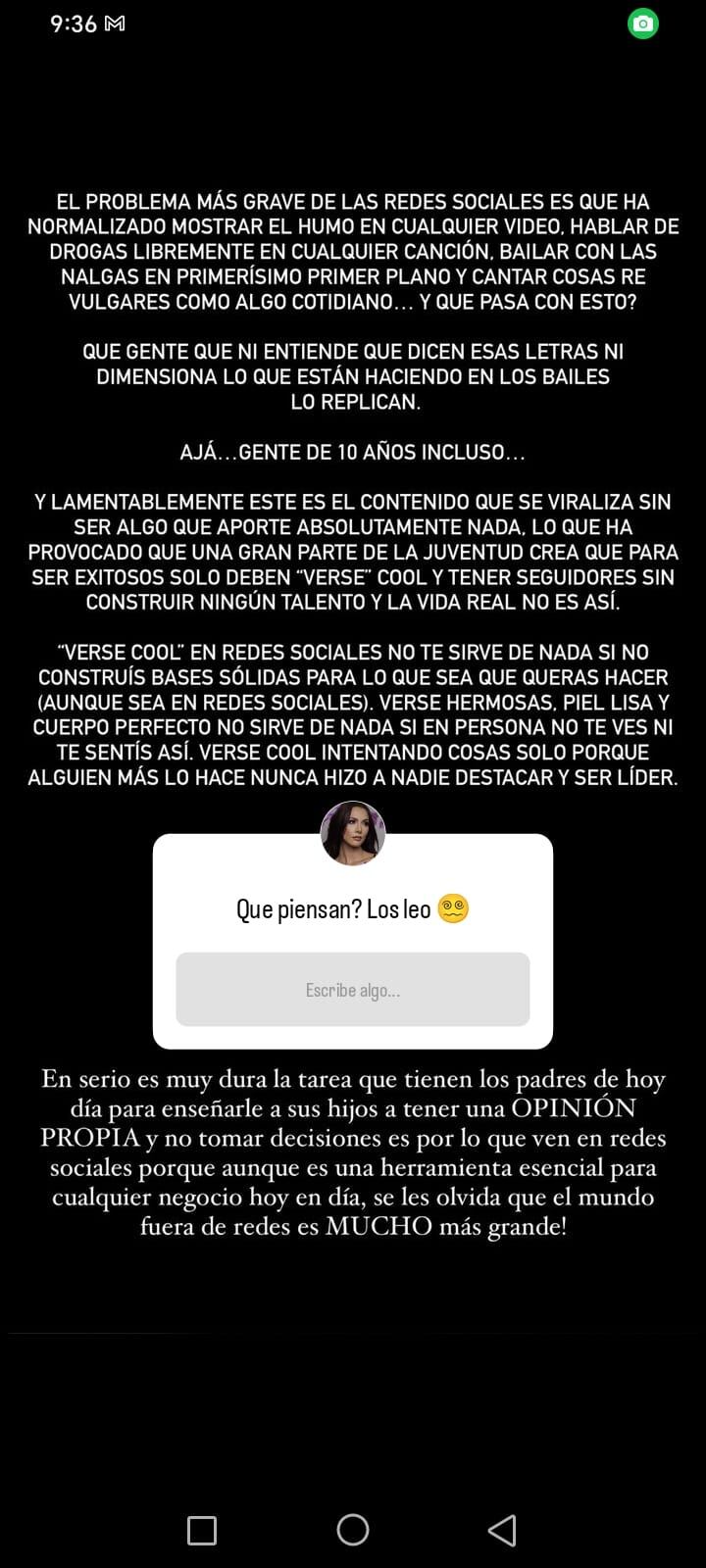This screenshot has width=706, height=1568.
Task: Tap the white question sticker card
Action: click(353, 941)
